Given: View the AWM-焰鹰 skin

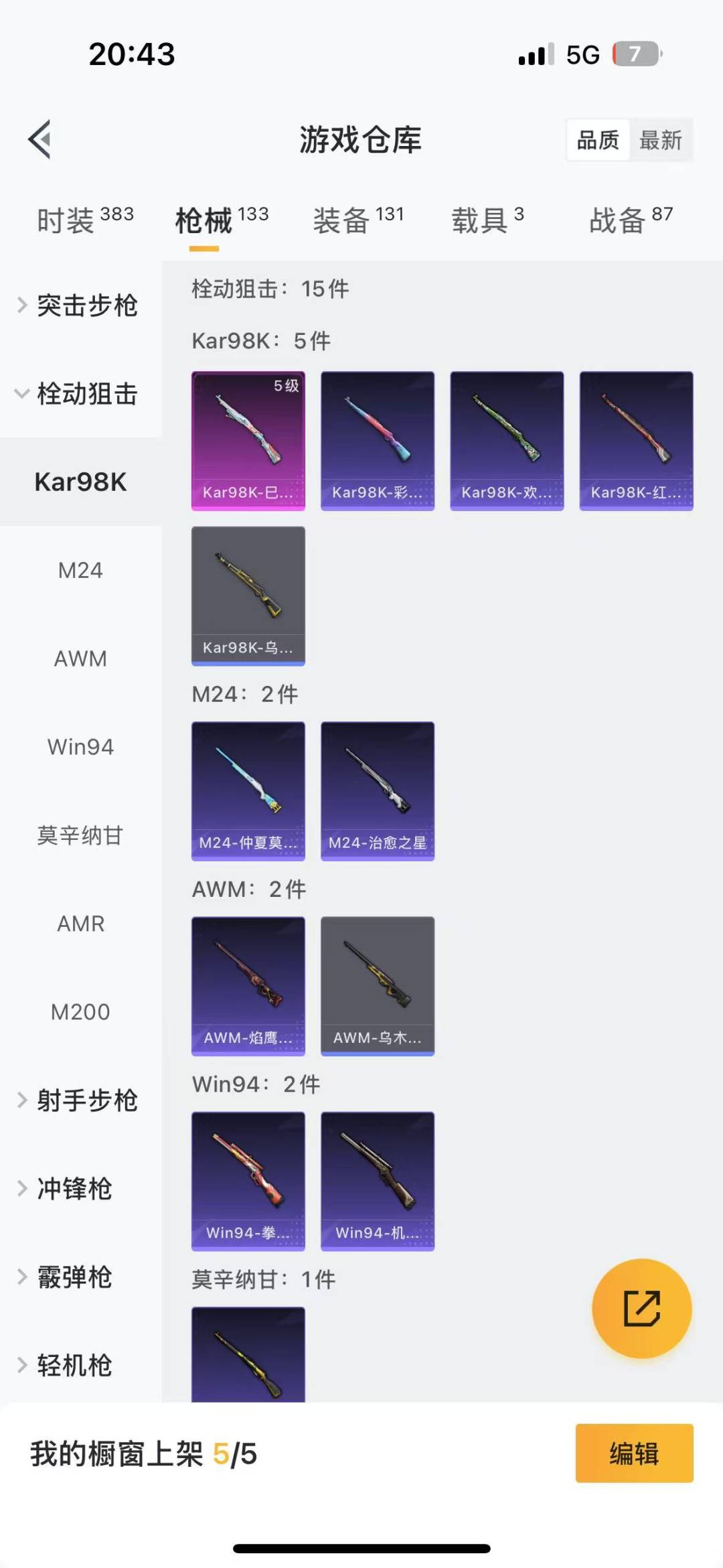Looking at the screenshot, I should tap(248, 986).
